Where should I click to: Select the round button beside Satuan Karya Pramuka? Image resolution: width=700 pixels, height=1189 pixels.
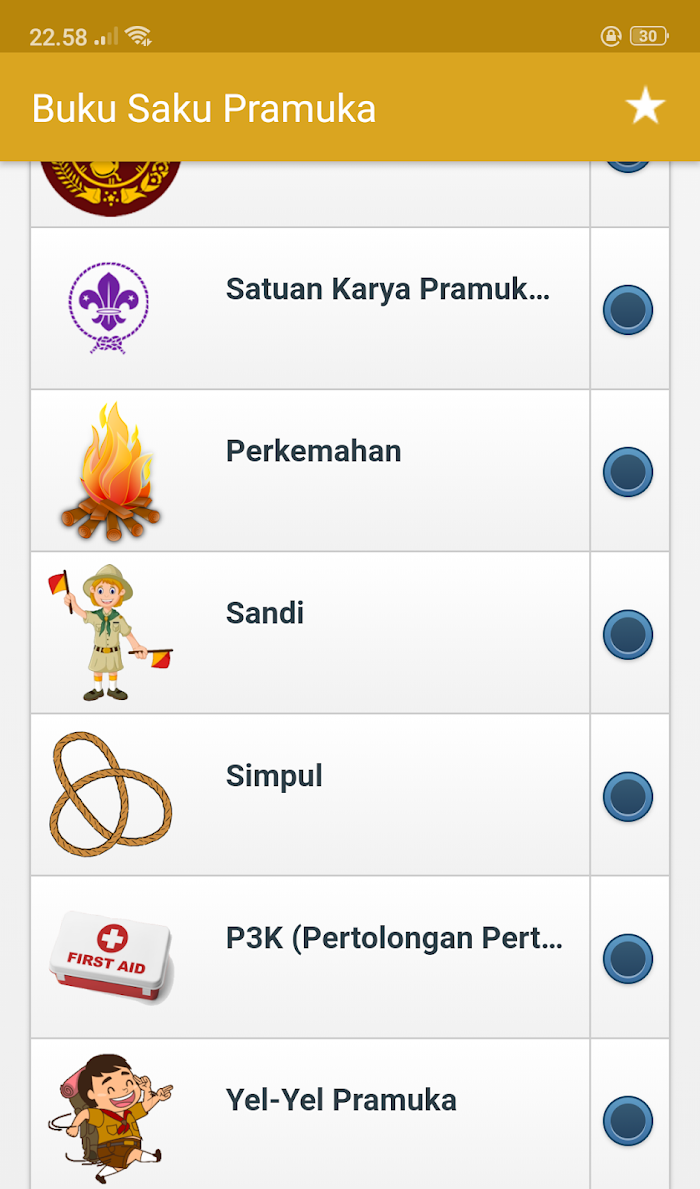[628, 309]
